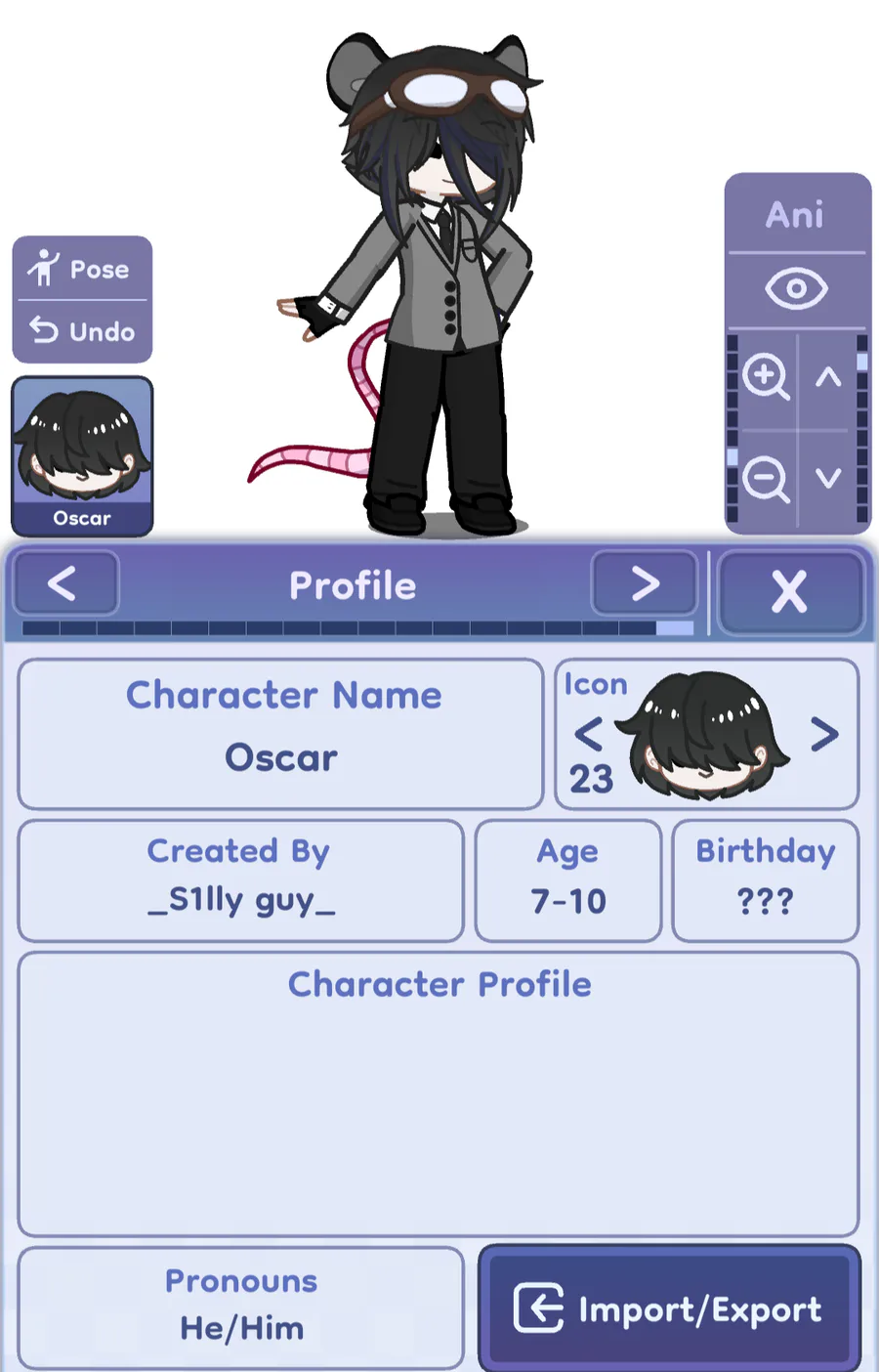Go to the previous section before Profile
879x1372 pixels.
point(64,584)
